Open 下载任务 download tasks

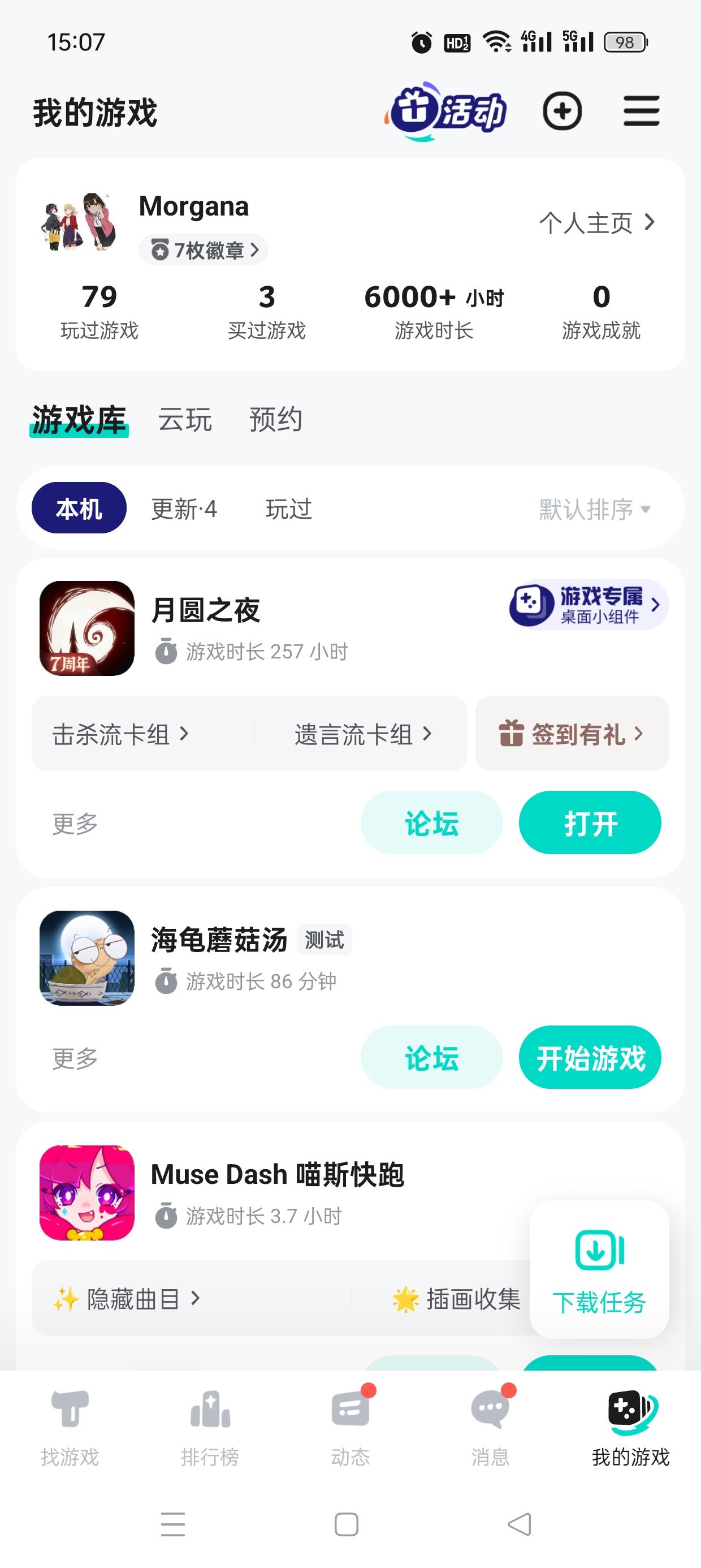tap(599, 1270)
